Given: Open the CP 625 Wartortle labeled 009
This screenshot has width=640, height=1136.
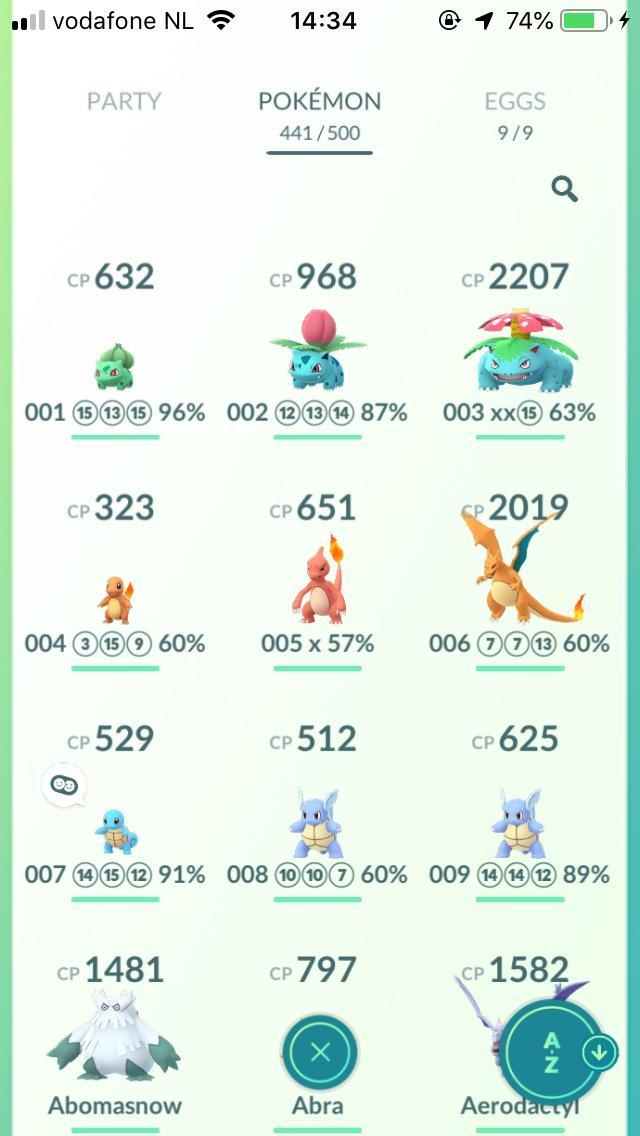Looking at the screenshot, I should point(520,811).
